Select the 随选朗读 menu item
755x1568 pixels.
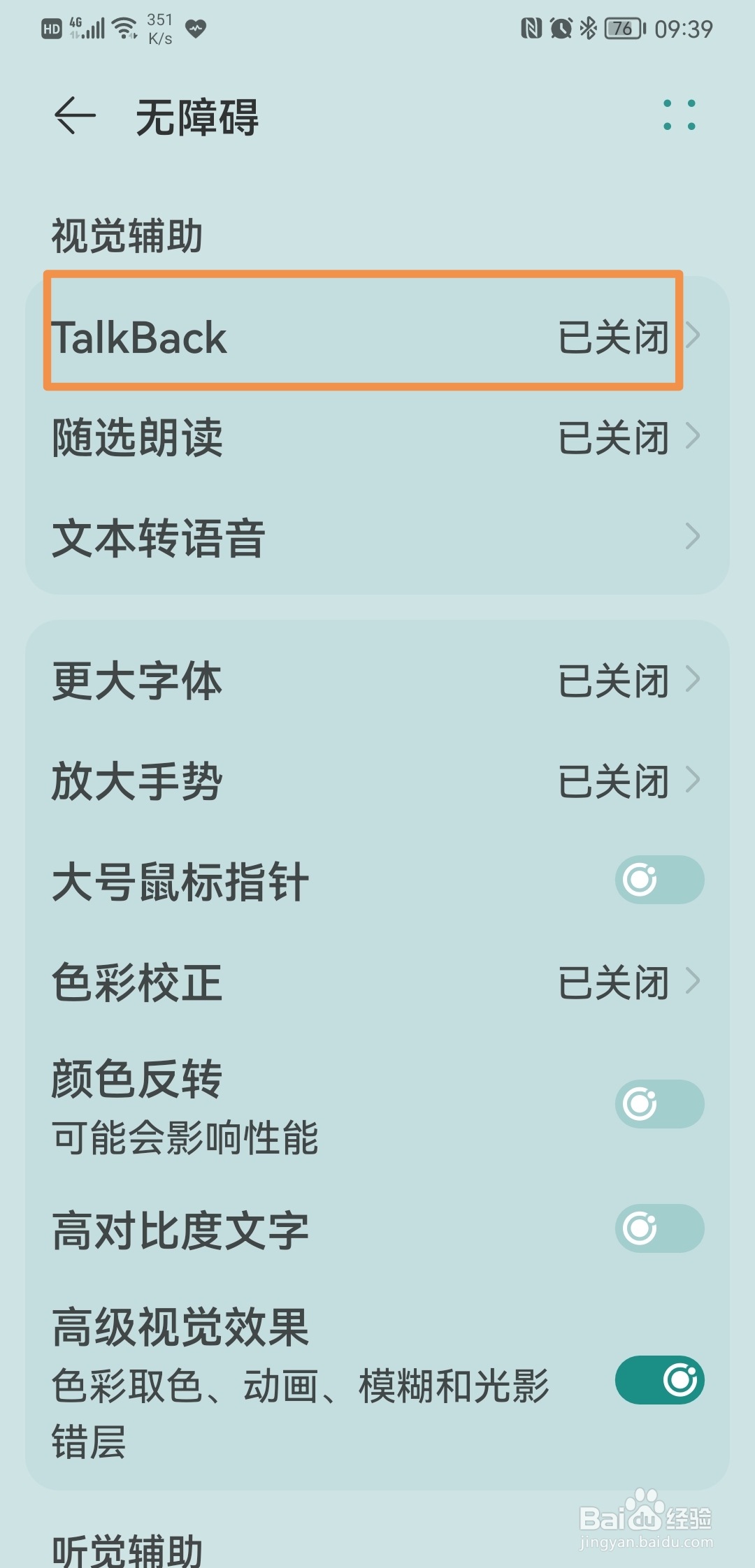click(x=377, y=436)
